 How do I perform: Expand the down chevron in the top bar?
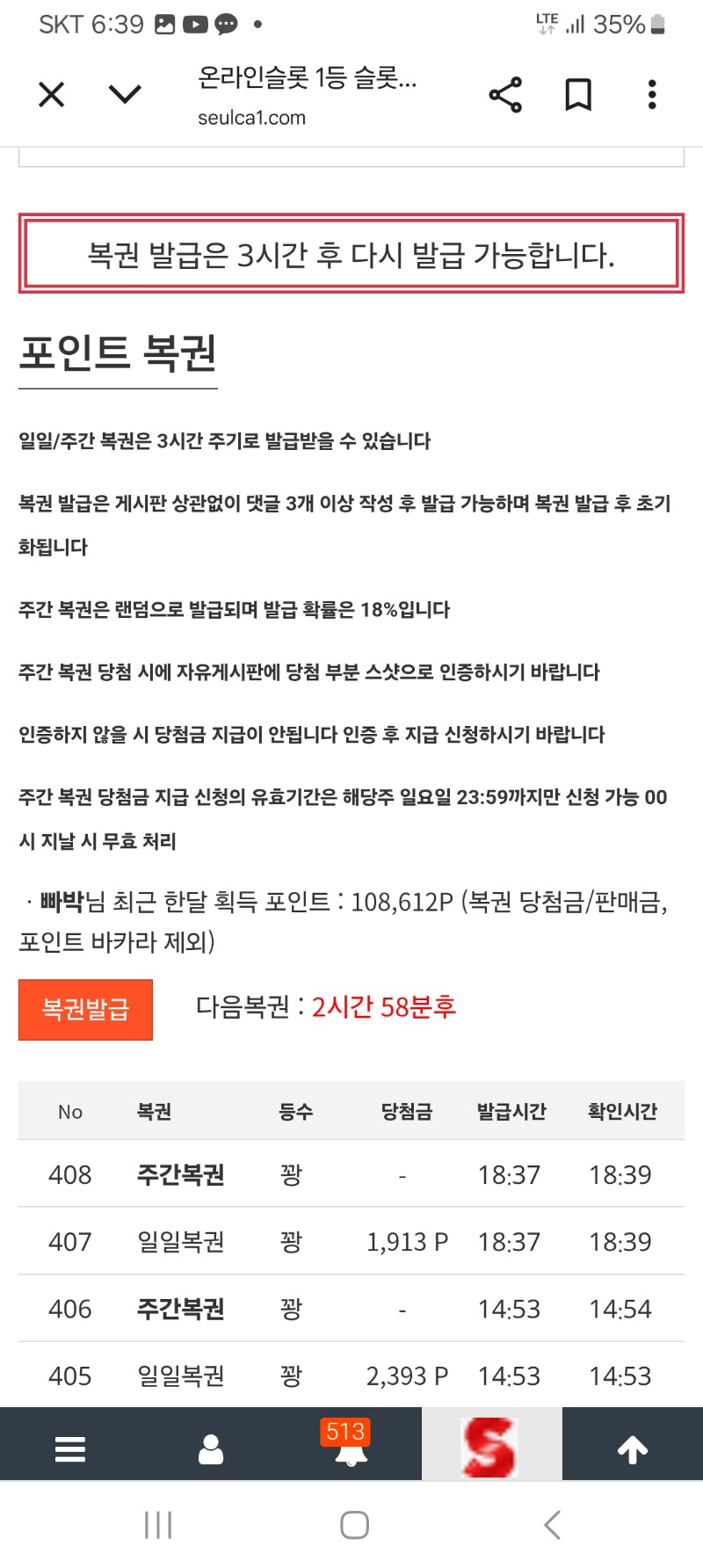(125, 94)
